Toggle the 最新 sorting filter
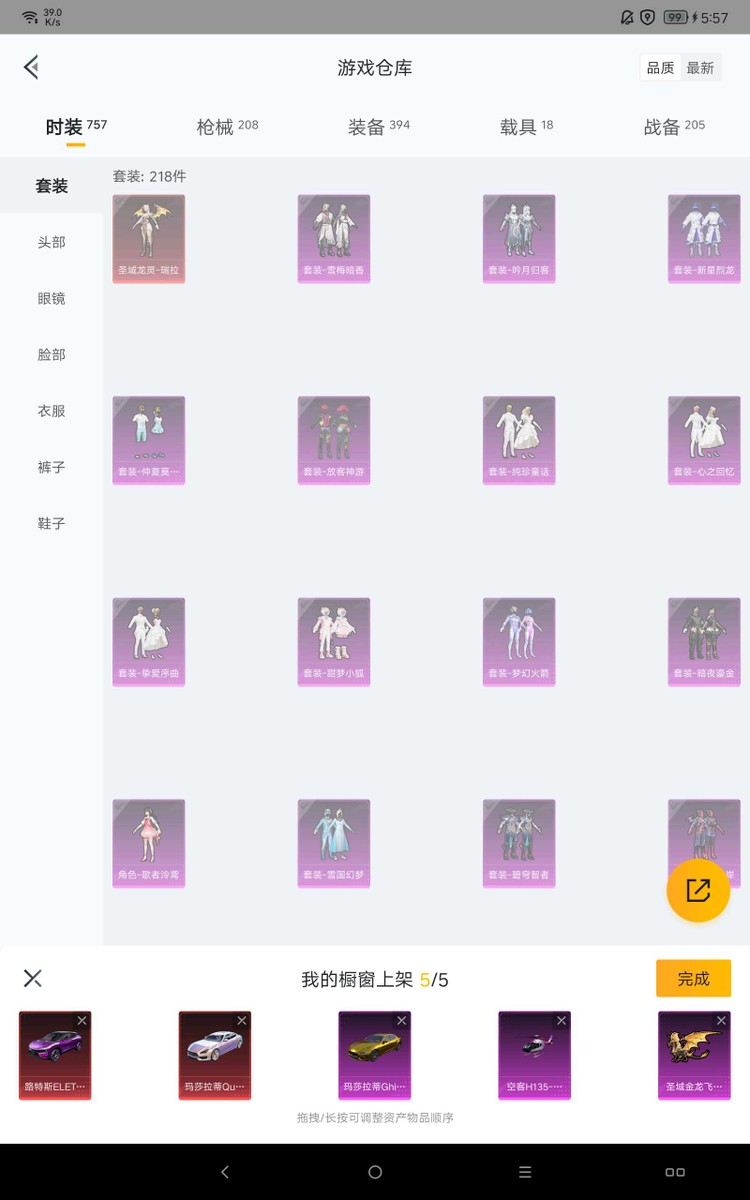 point(701,67)
